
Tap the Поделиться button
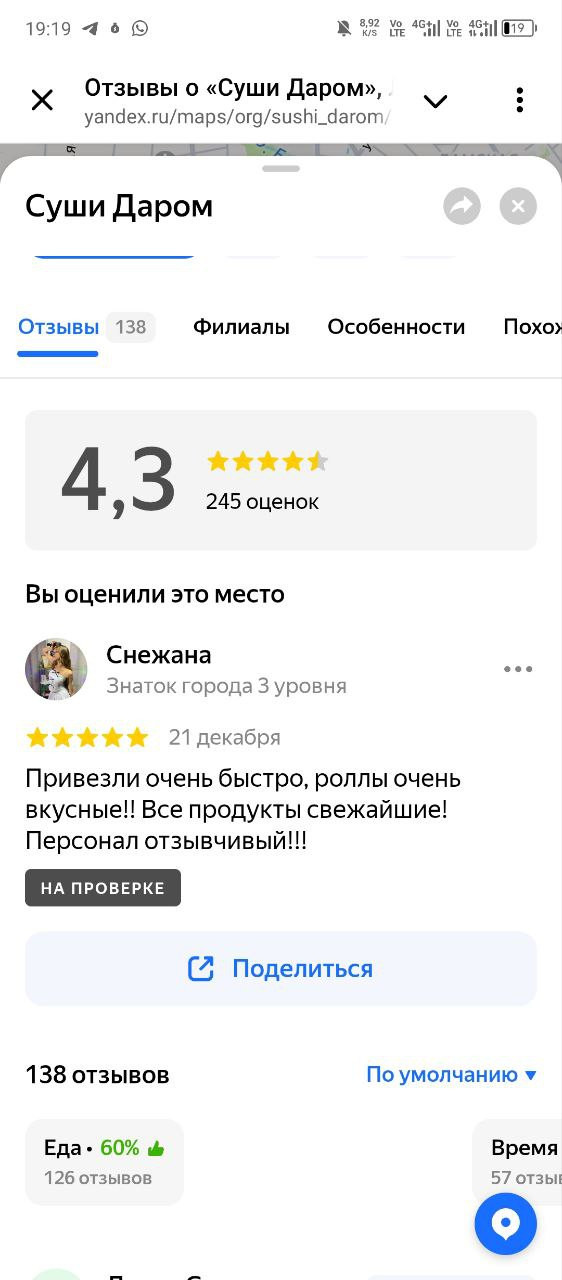[281, 969]
